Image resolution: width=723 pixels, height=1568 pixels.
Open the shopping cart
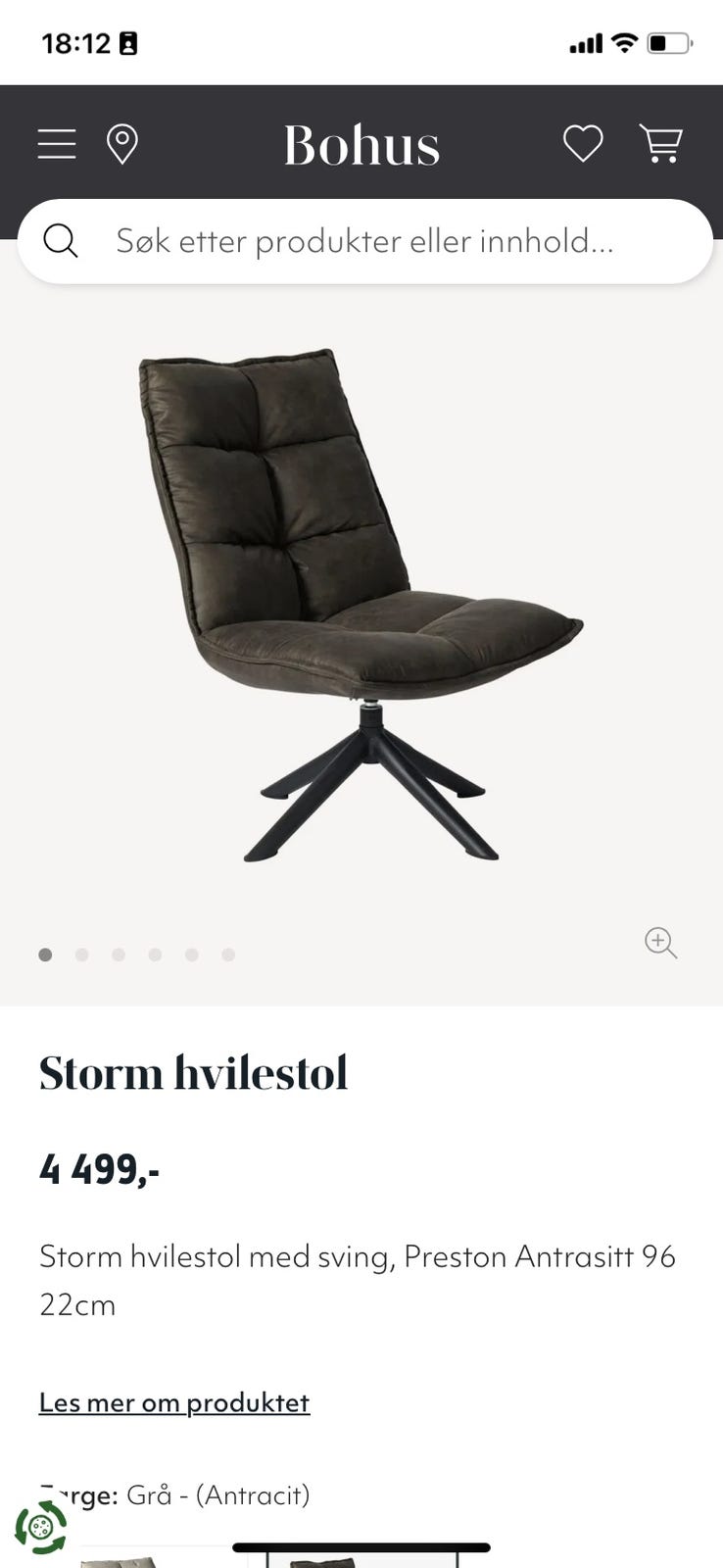[x=661, y=144]
